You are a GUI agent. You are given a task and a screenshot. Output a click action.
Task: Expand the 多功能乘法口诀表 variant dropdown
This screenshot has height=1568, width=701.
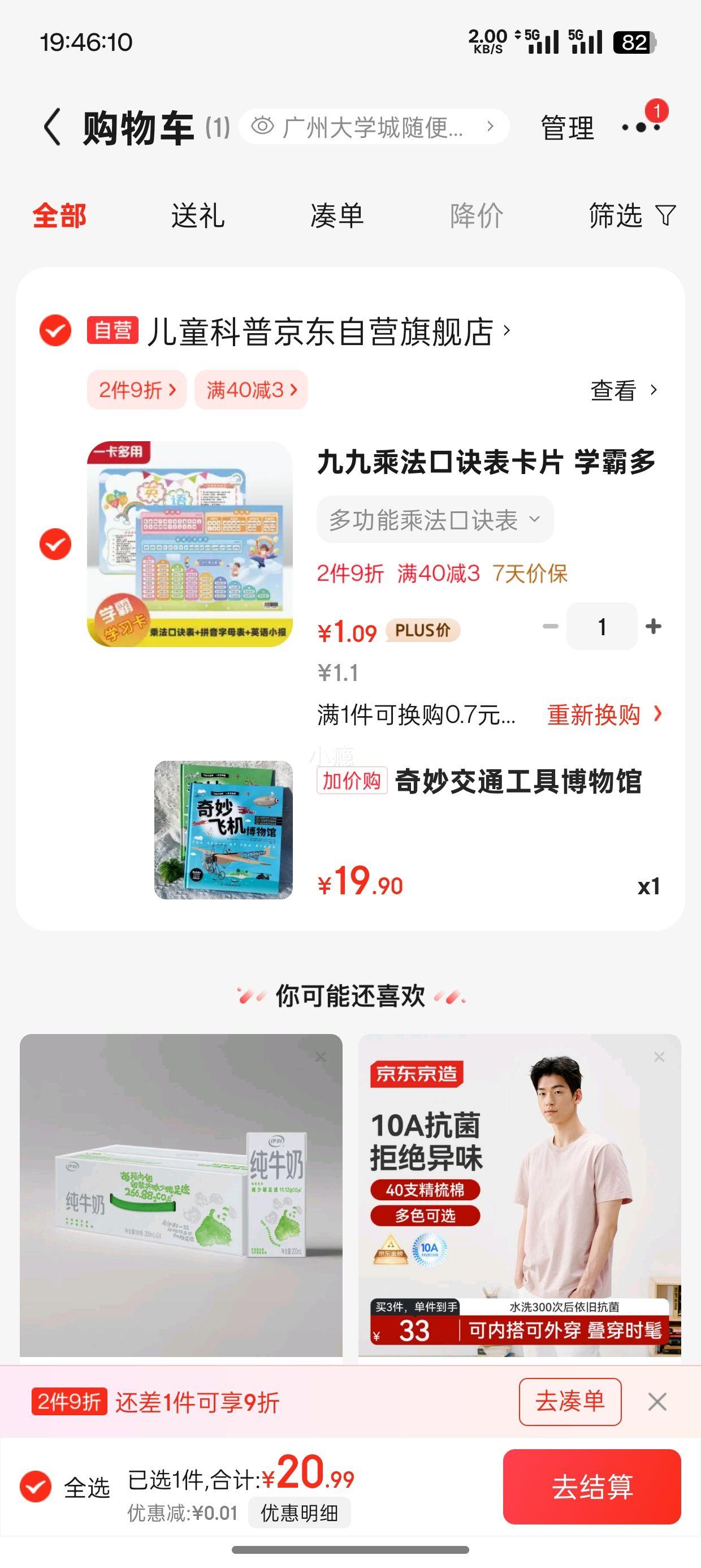[435, 520]
